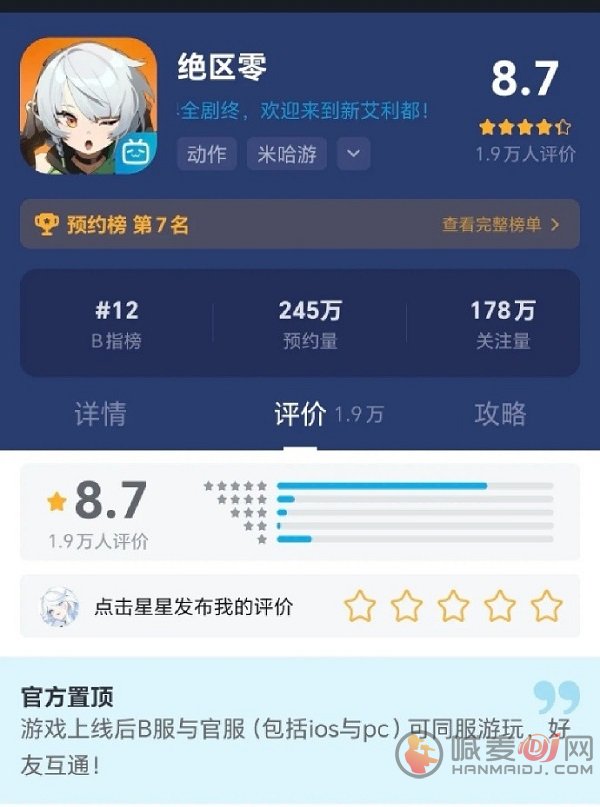Rate the game three stars
Image resolution: width=600 pixels, height=807 pixels.
[x=453, y=605]
